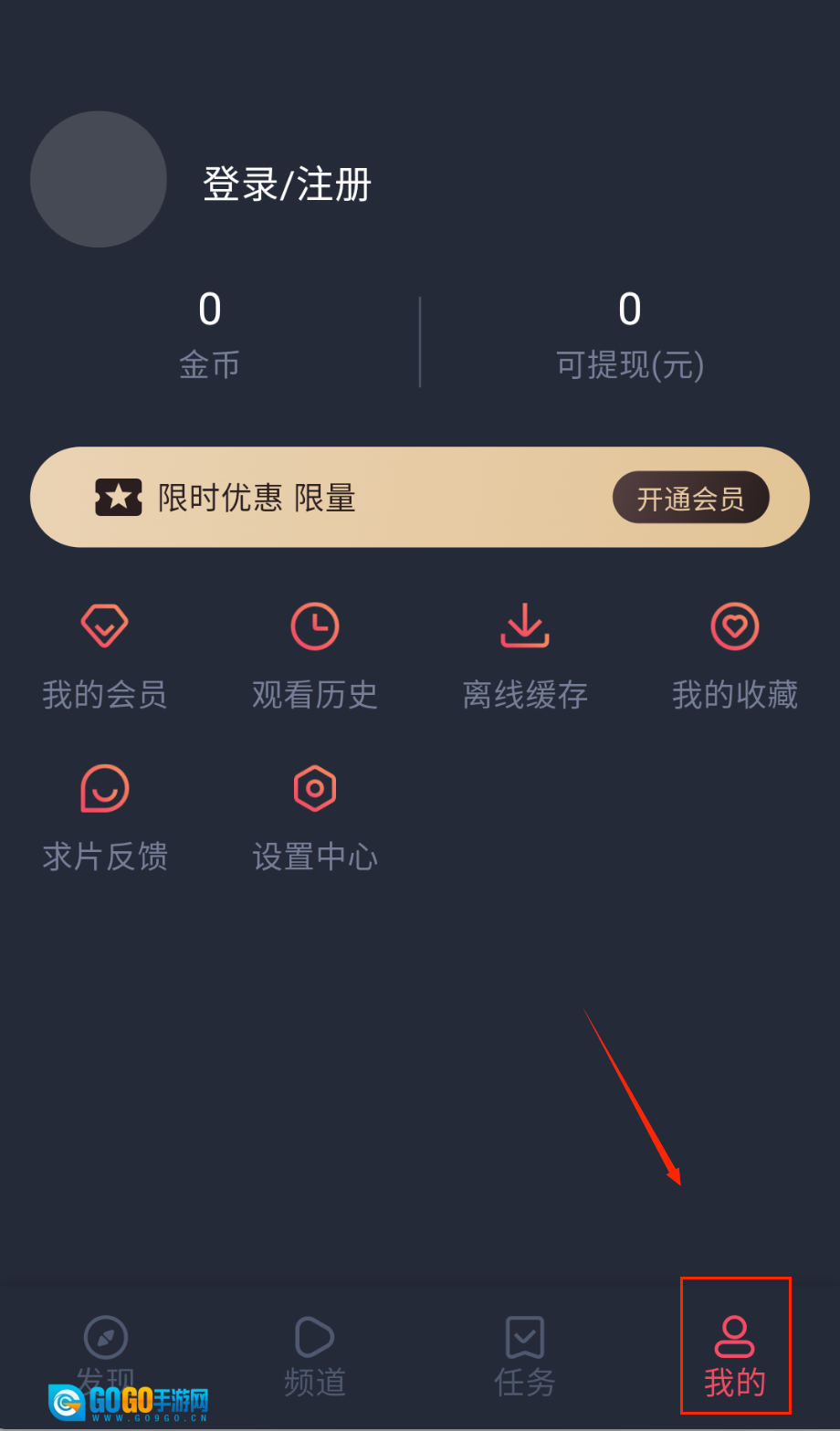Tap the 开通会员 button

tap(690, 498)
